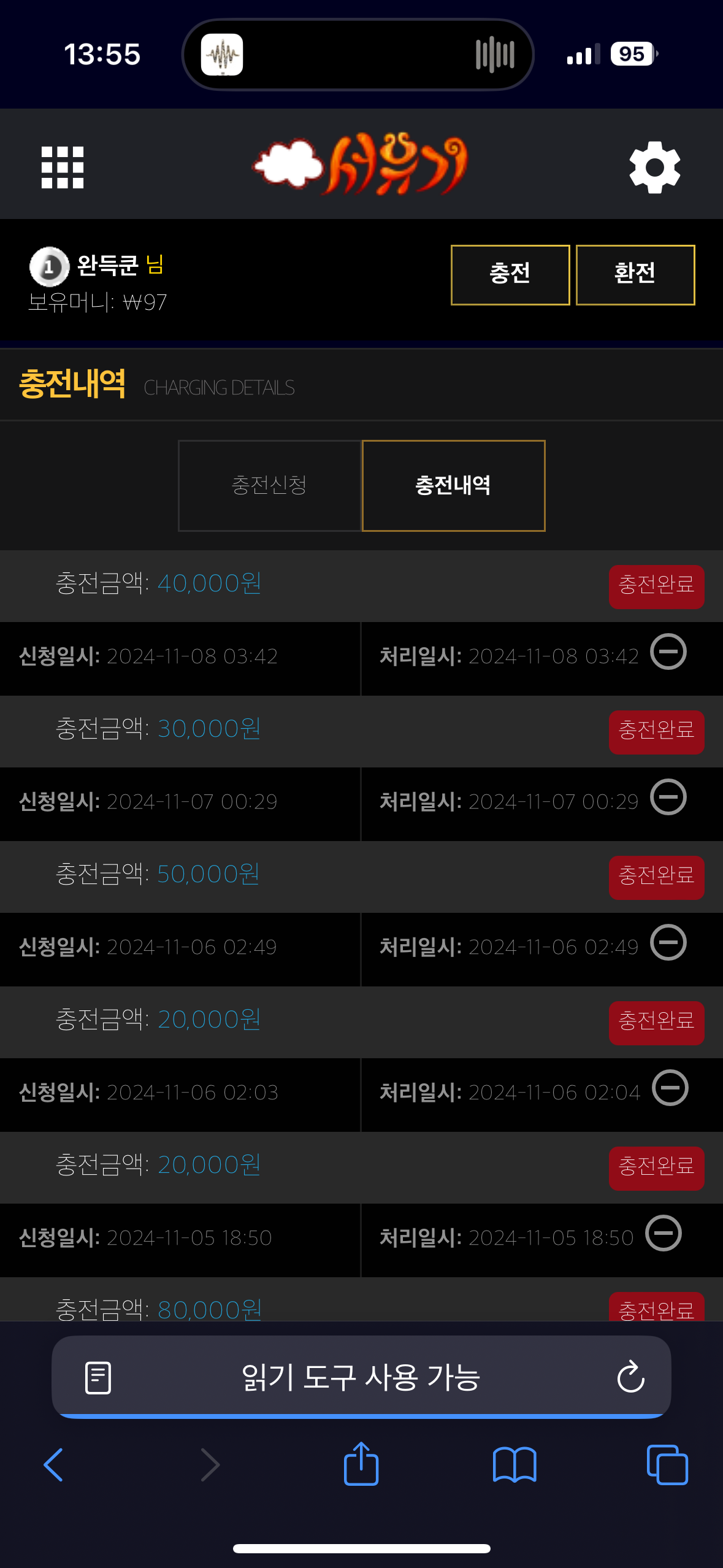Switch to the 충전신청 tab
723x1568 pixels.
tap(269, 485)
